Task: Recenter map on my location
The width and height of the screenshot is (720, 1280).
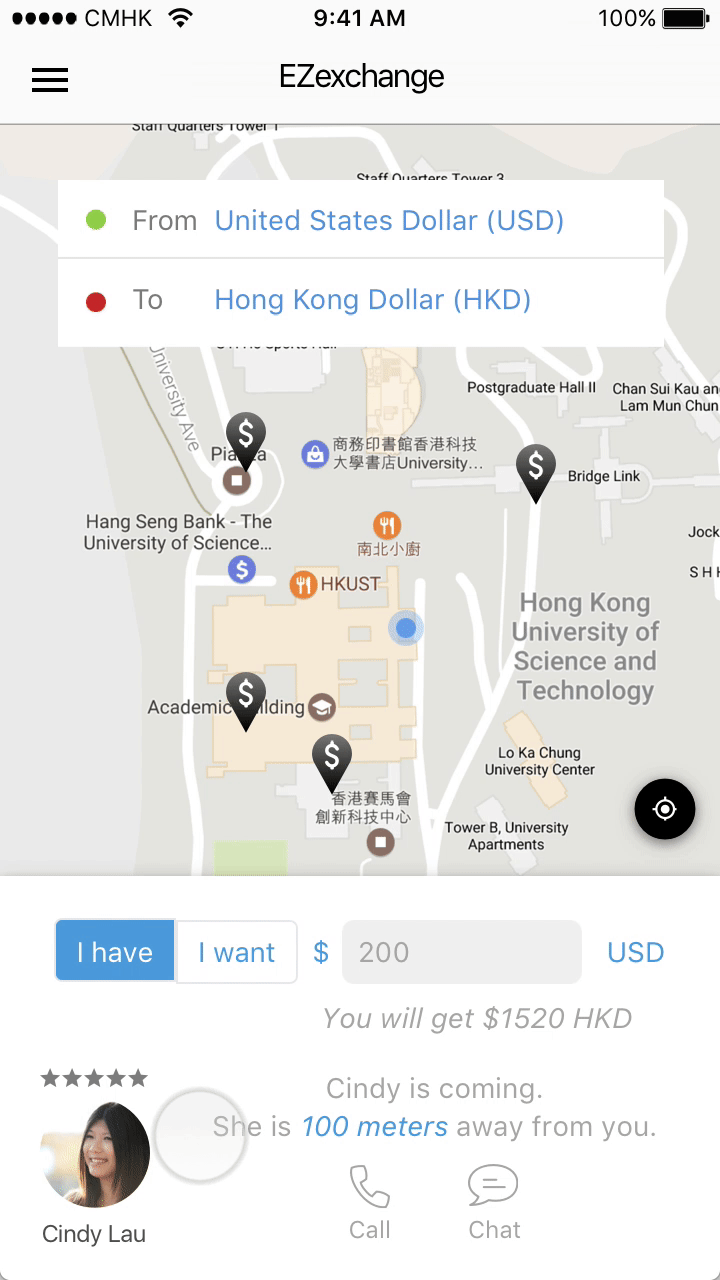Action: (664, 808)
